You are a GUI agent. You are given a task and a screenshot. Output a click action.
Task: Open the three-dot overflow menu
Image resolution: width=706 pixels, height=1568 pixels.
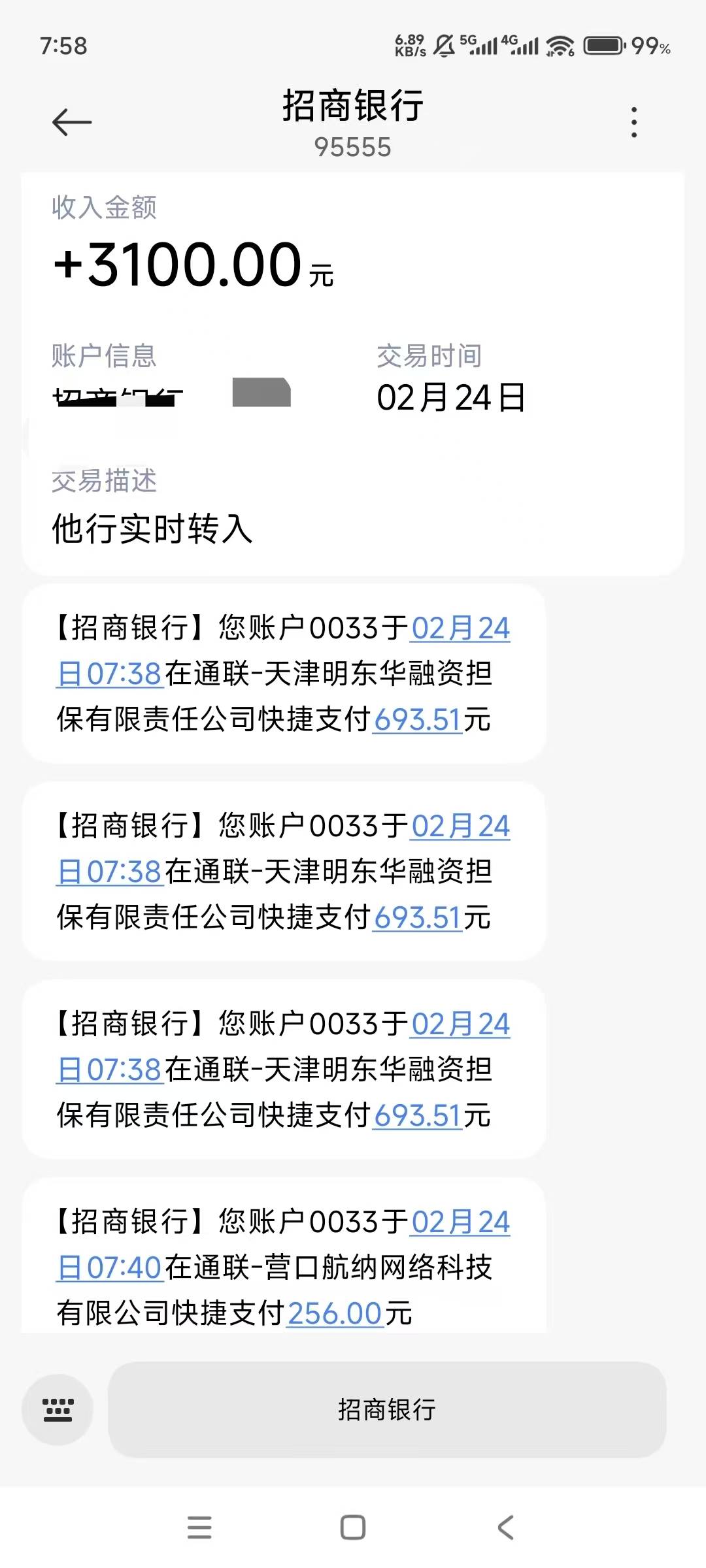click(x=633, y=122)
